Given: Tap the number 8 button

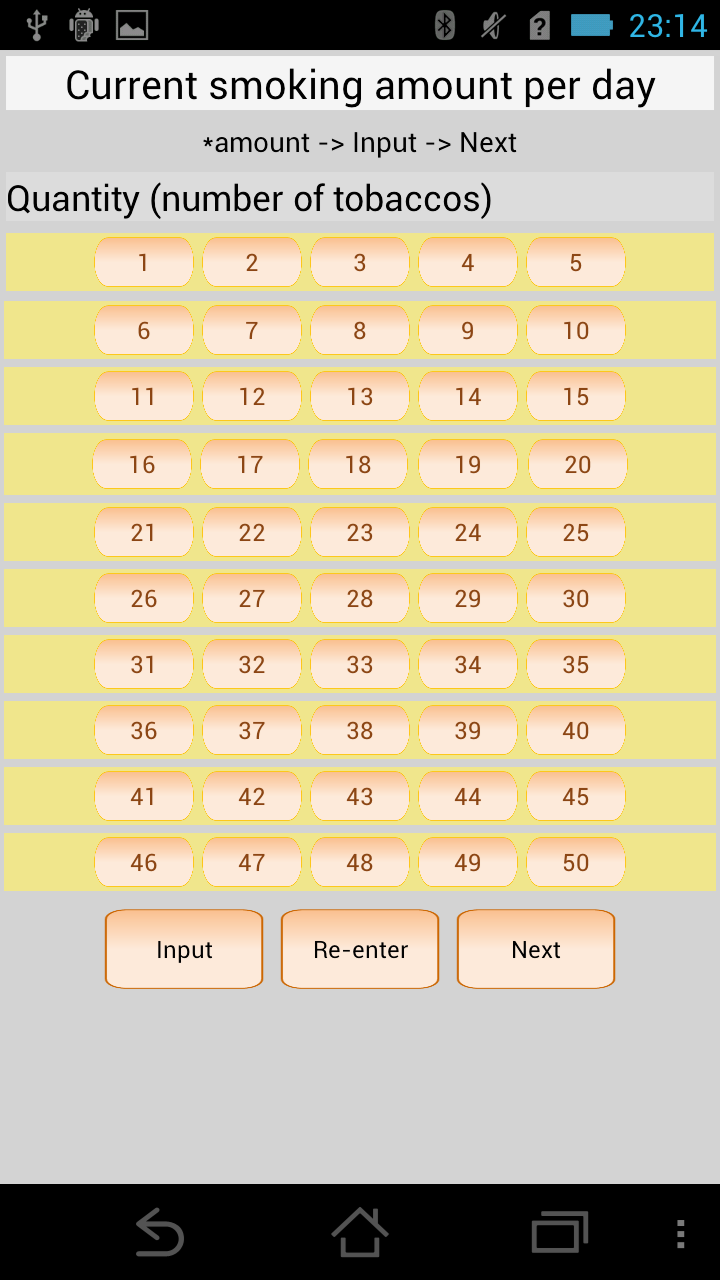Looking at the screenshot, I should click(x=360, y=330).
